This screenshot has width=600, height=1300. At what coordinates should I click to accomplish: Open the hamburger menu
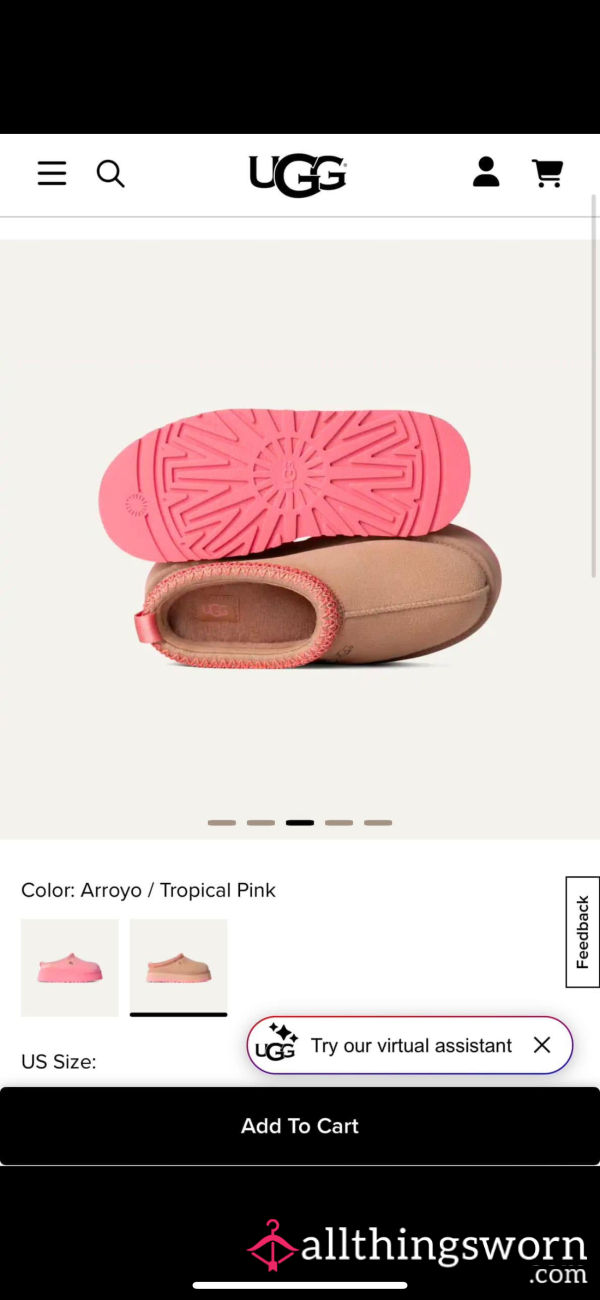(52, 174)
